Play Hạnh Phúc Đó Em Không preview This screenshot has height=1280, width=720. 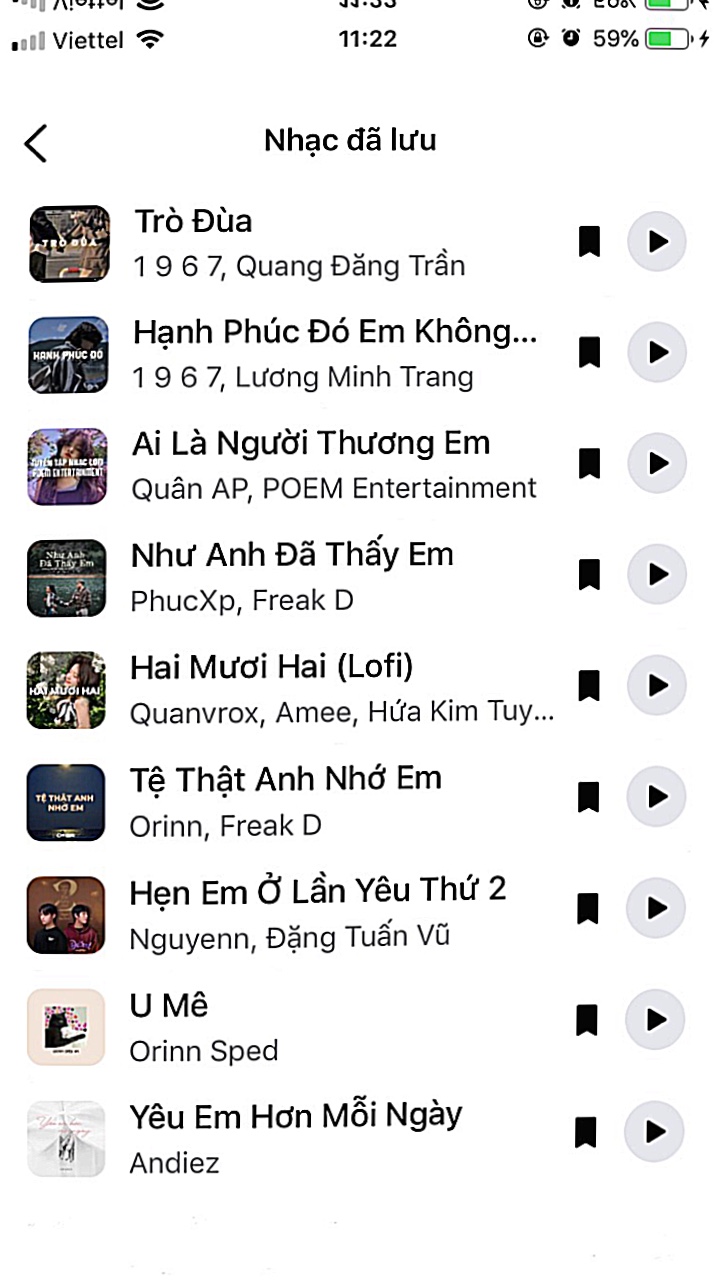point(657,352)
